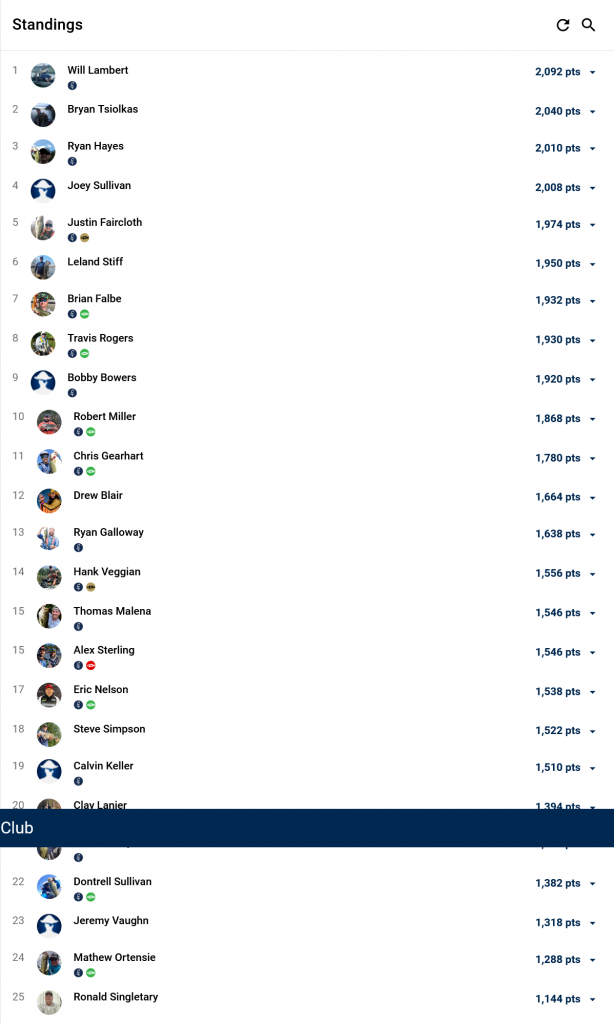Expand Bryan Tsiolkas' 2,040 pts row
The width and height of the screenshot is (614, 1024).
(593, 112)
